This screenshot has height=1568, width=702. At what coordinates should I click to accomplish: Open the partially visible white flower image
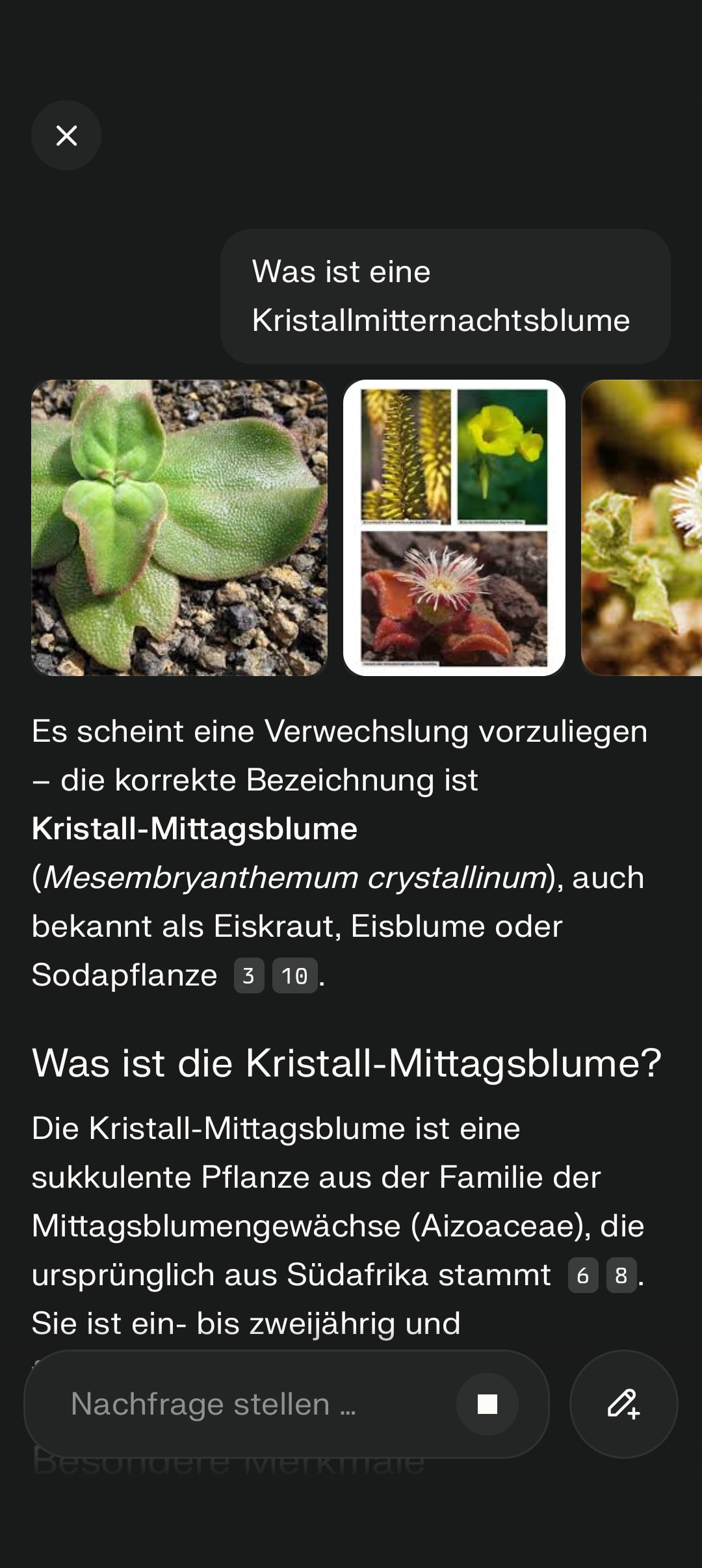tap(642, 528)
